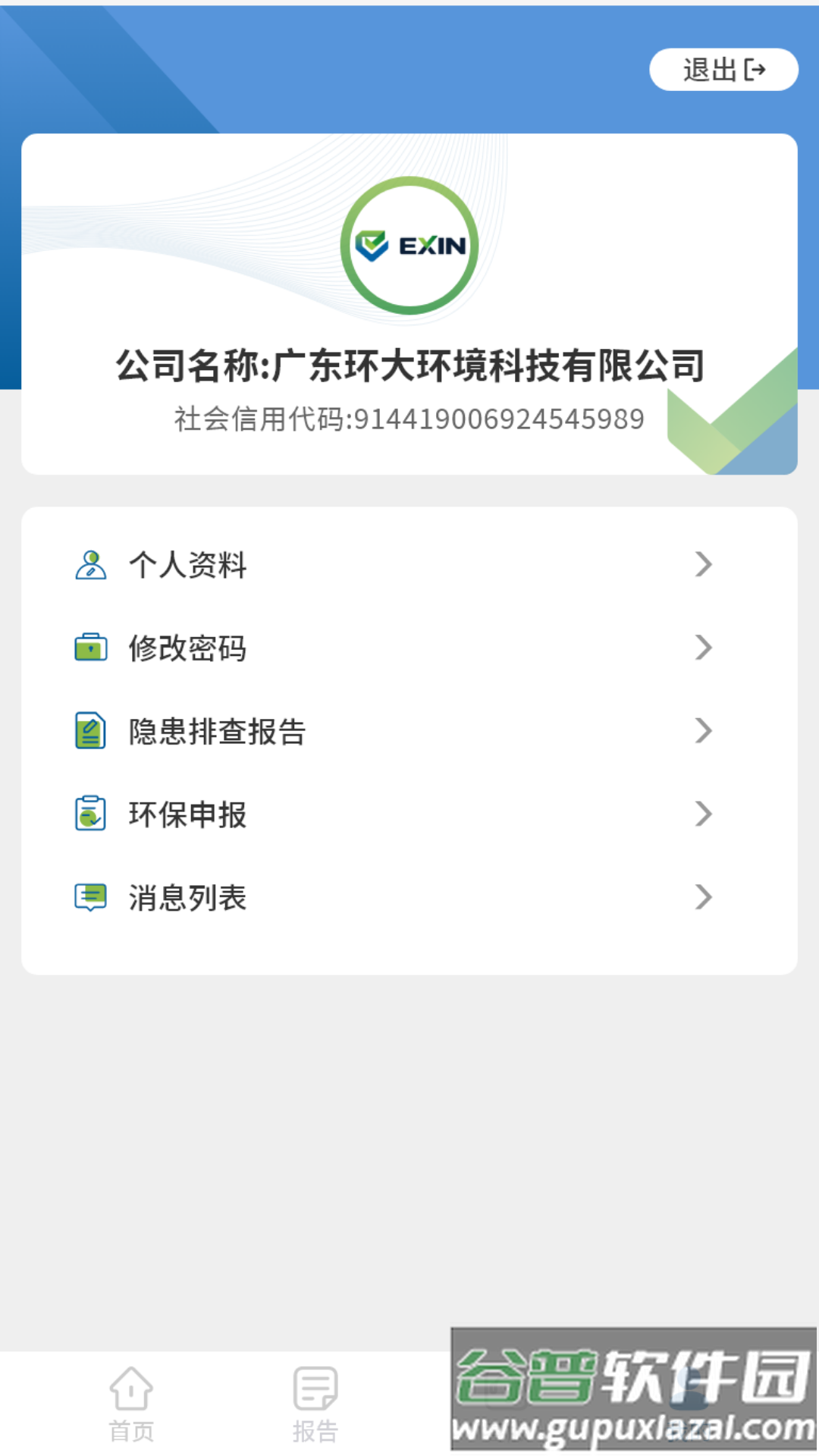Open the 个人资料 profile entry

[188, 564]
